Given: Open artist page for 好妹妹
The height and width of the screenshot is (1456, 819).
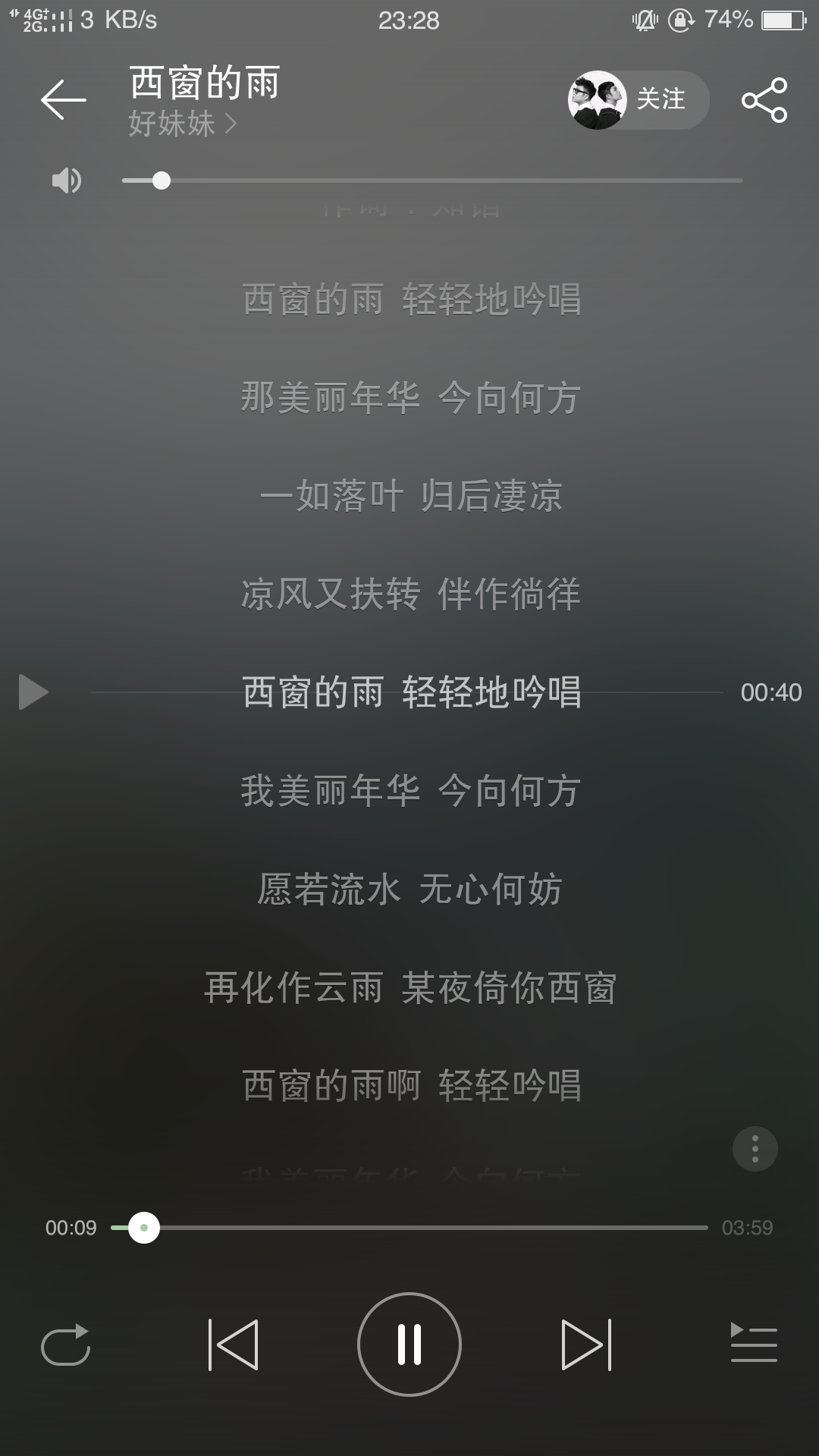Looking at the screenshot, I should click(x=182, y=124).
